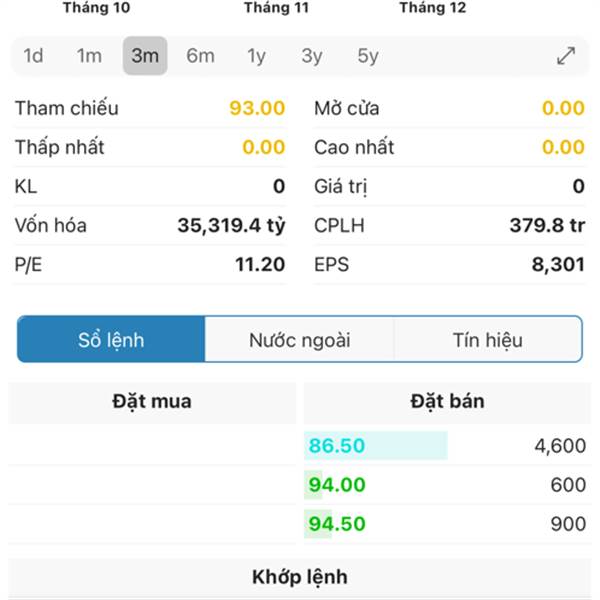Switch to the Nước ngoài tab
The image size is (600, 600).
click(300, 340)
